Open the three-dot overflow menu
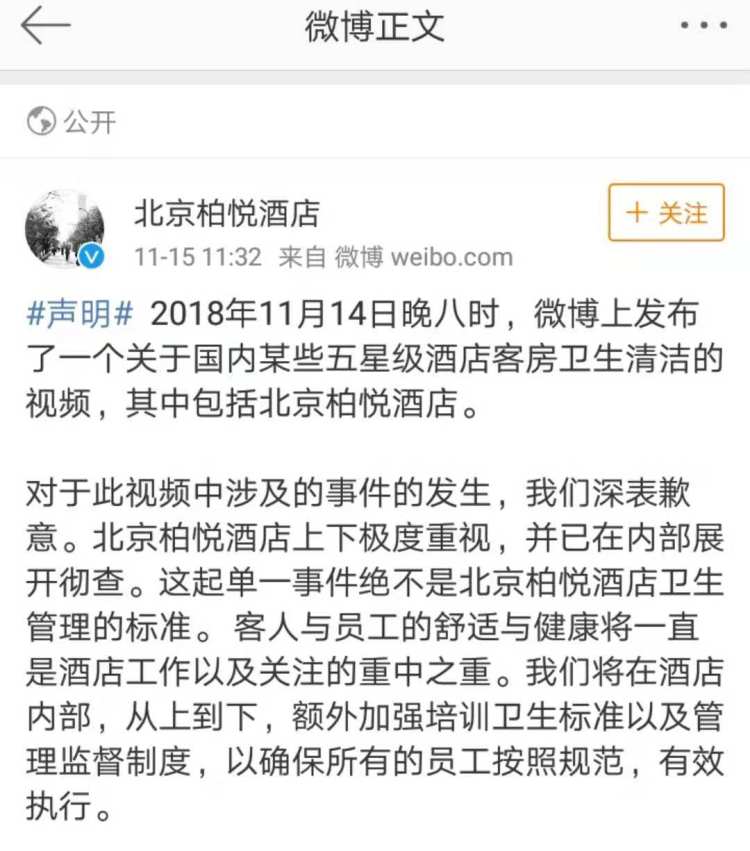The image size is (750, 851). pyautogui.click(x=706, y=27)
